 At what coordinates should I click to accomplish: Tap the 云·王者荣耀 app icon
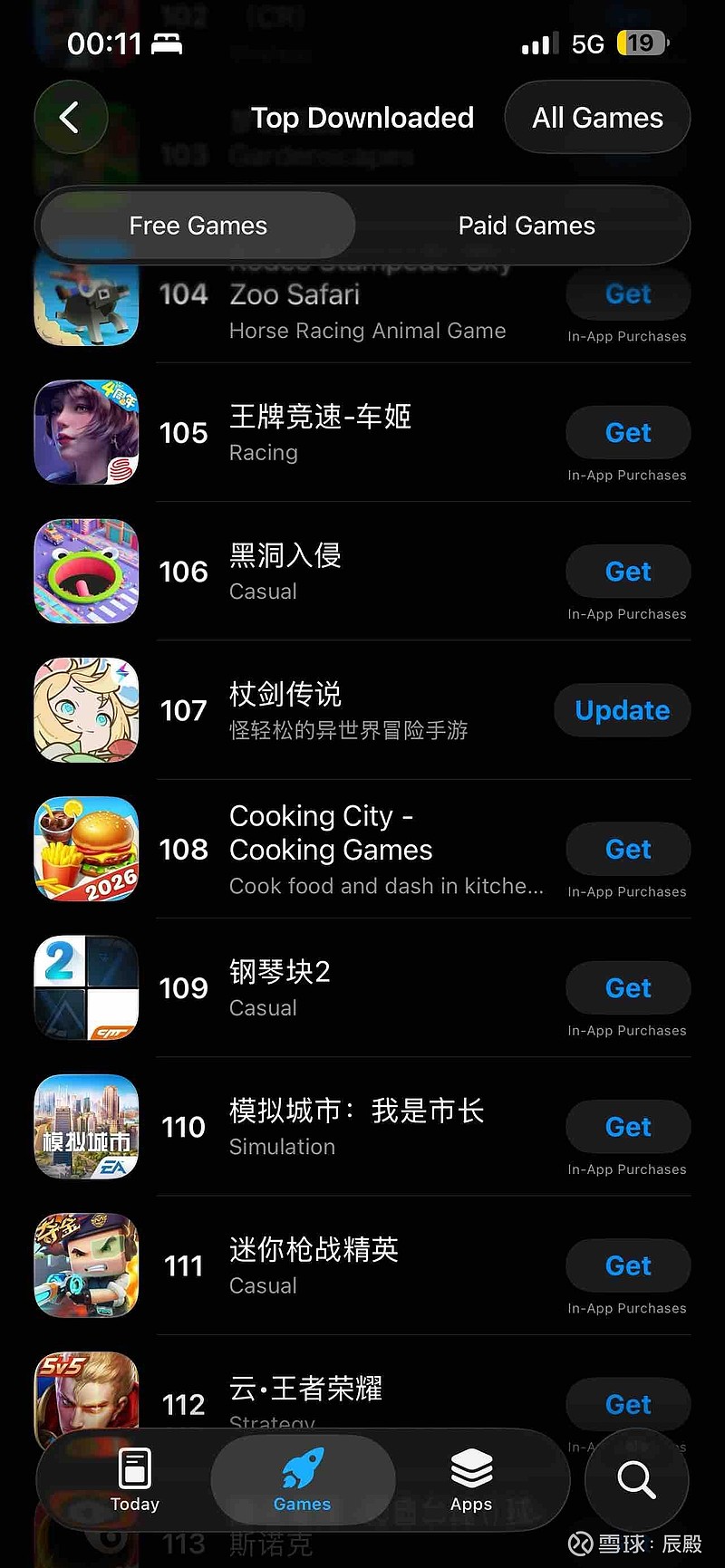coord(86,1401)
